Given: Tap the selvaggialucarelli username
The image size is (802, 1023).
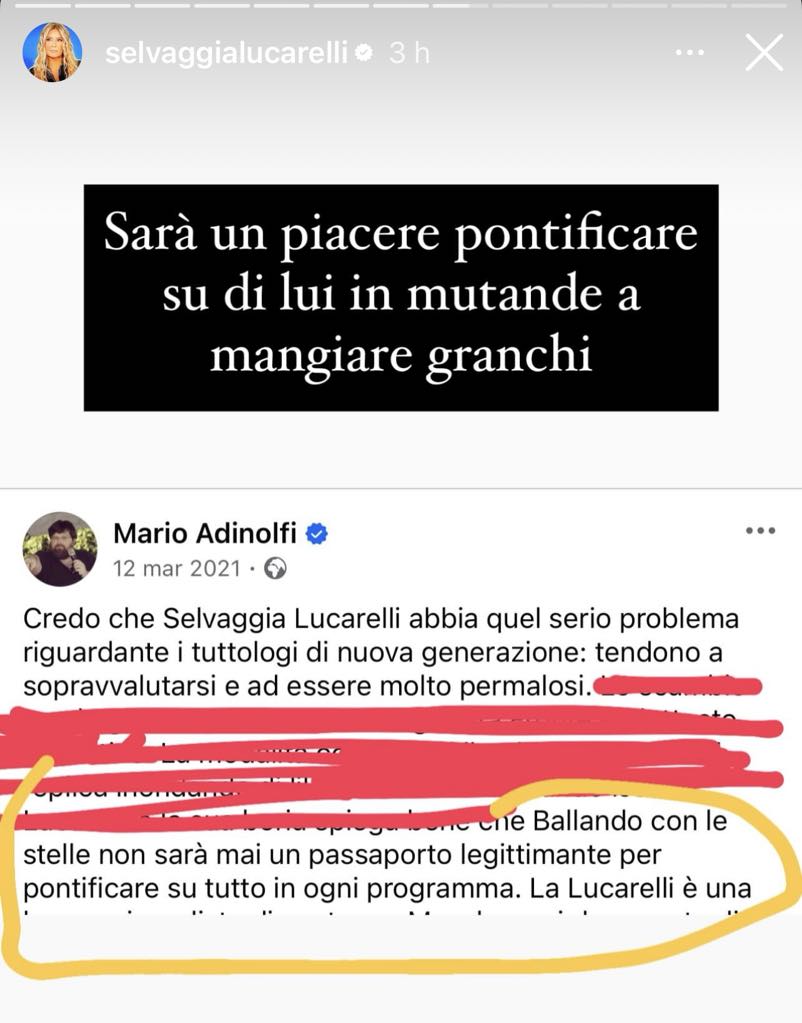Looking at the screenshot, I should pyautogui.click(x=226, y=53).
